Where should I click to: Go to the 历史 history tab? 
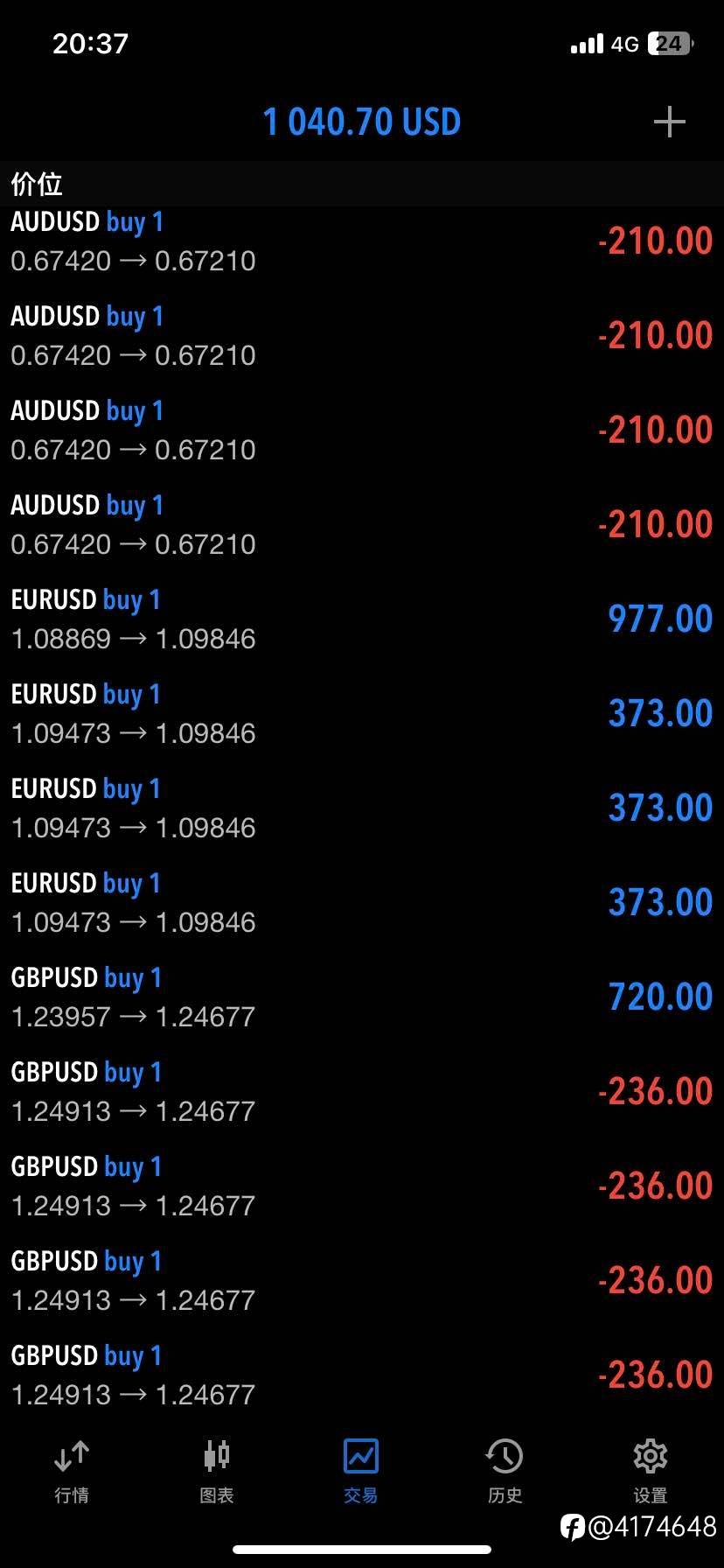(505, 1471)
